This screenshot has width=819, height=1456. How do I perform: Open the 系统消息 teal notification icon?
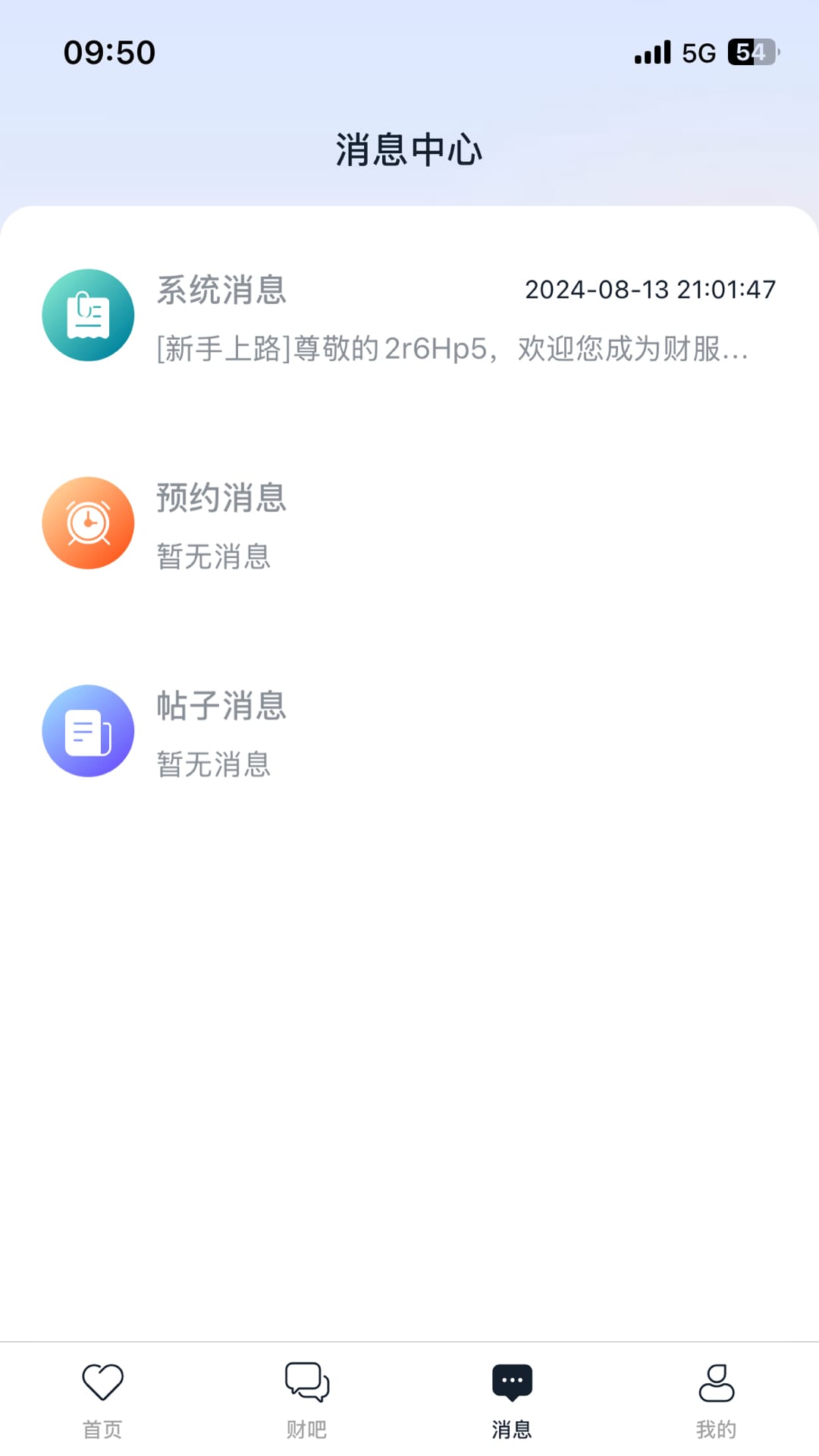click(87, 314)
